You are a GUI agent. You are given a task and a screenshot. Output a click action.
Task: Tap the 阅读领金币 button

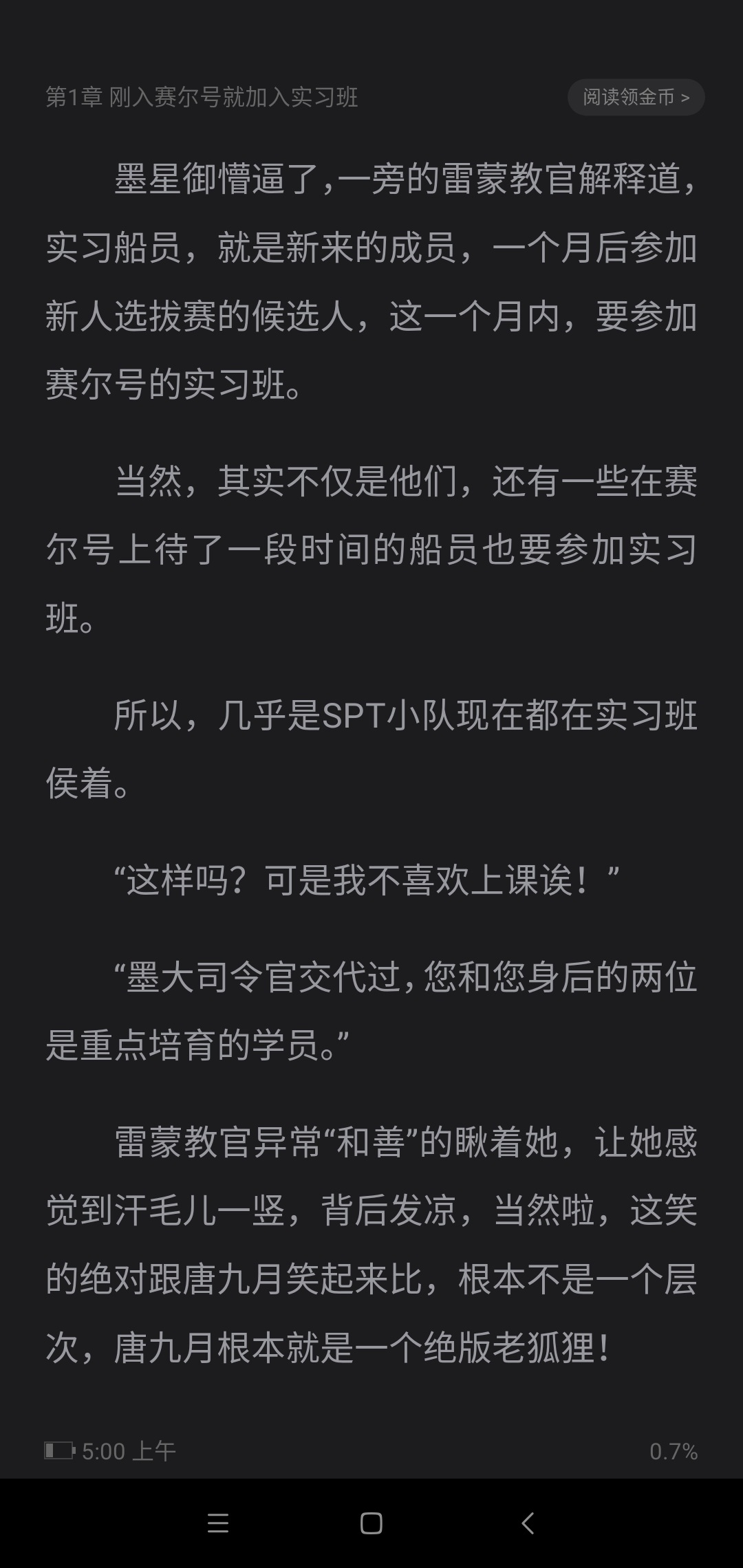[636, 97]
